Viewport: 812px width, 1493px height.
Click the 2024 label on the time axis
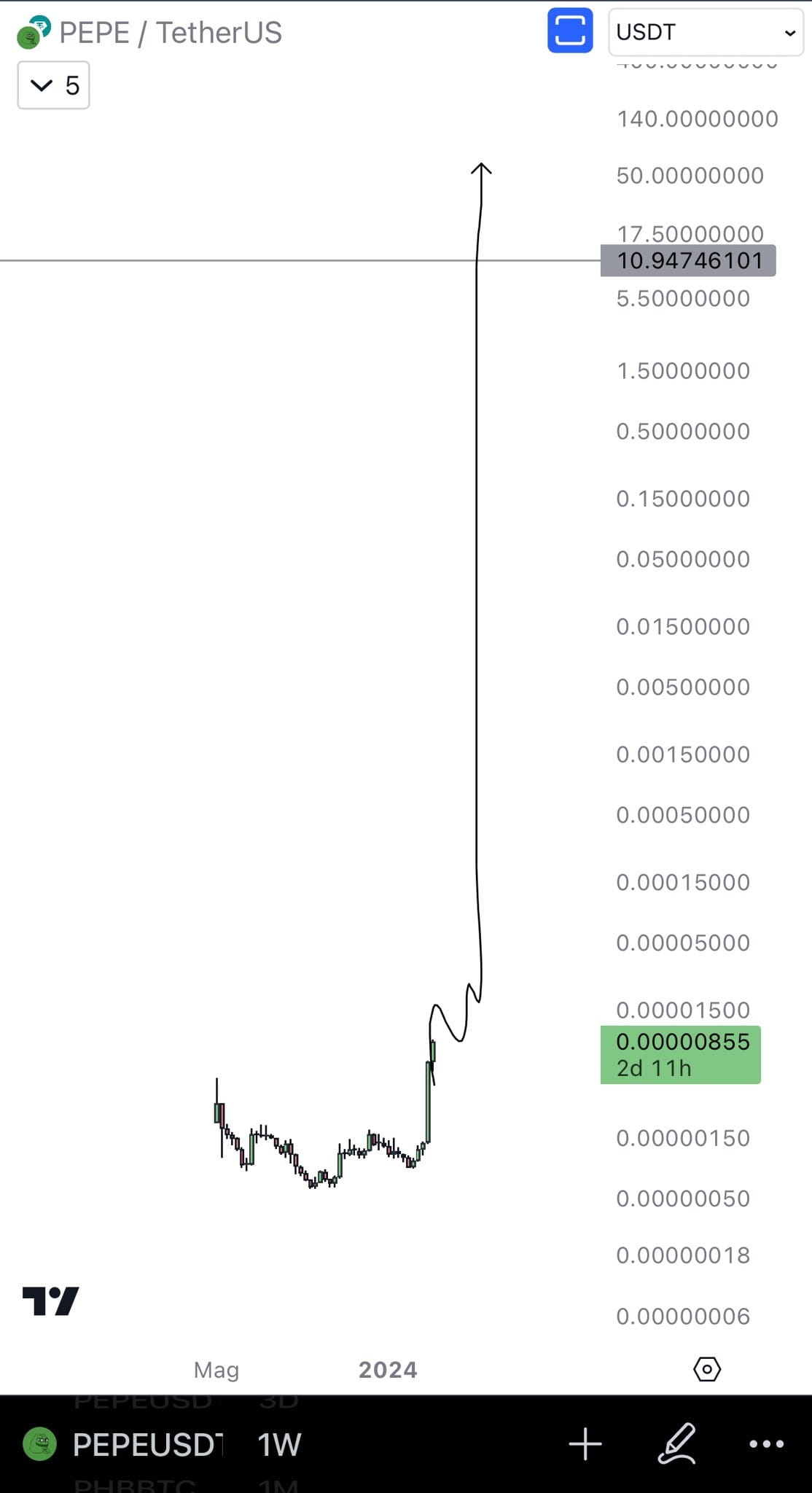click(387, 1371)
